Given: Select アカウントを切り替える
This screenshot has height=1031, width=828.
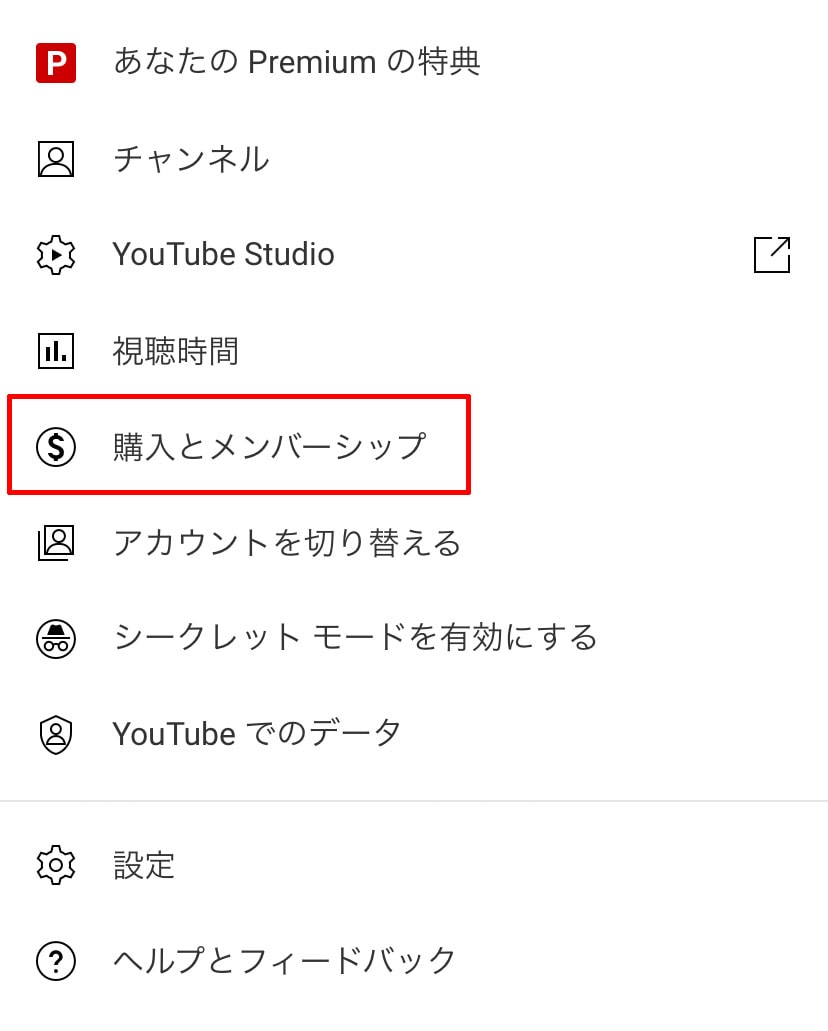Looking at the screenshot, I should pos(286,543).
